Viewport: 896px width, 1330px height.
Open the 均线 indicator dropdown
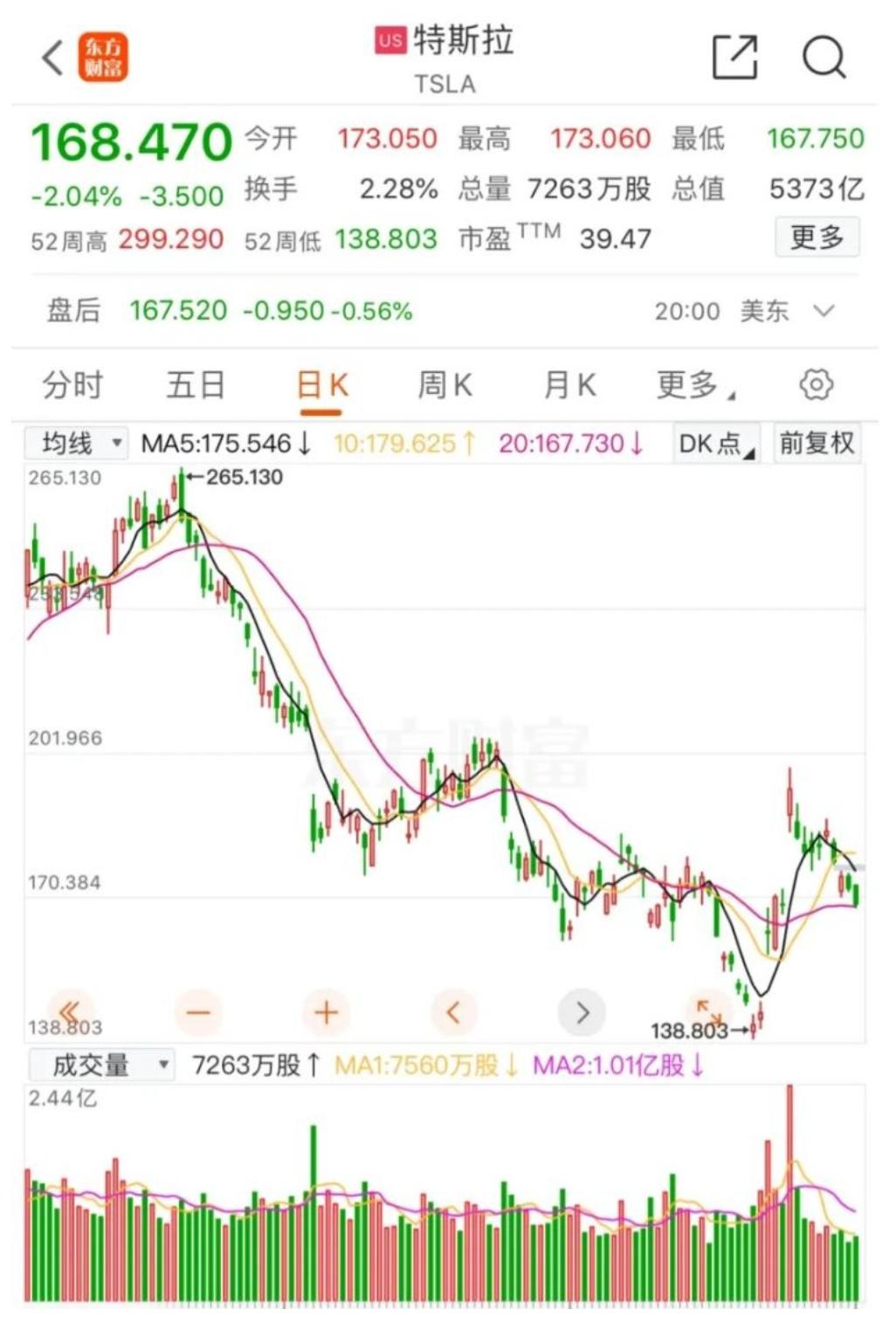pyautogui.click(x=77, y=444)
